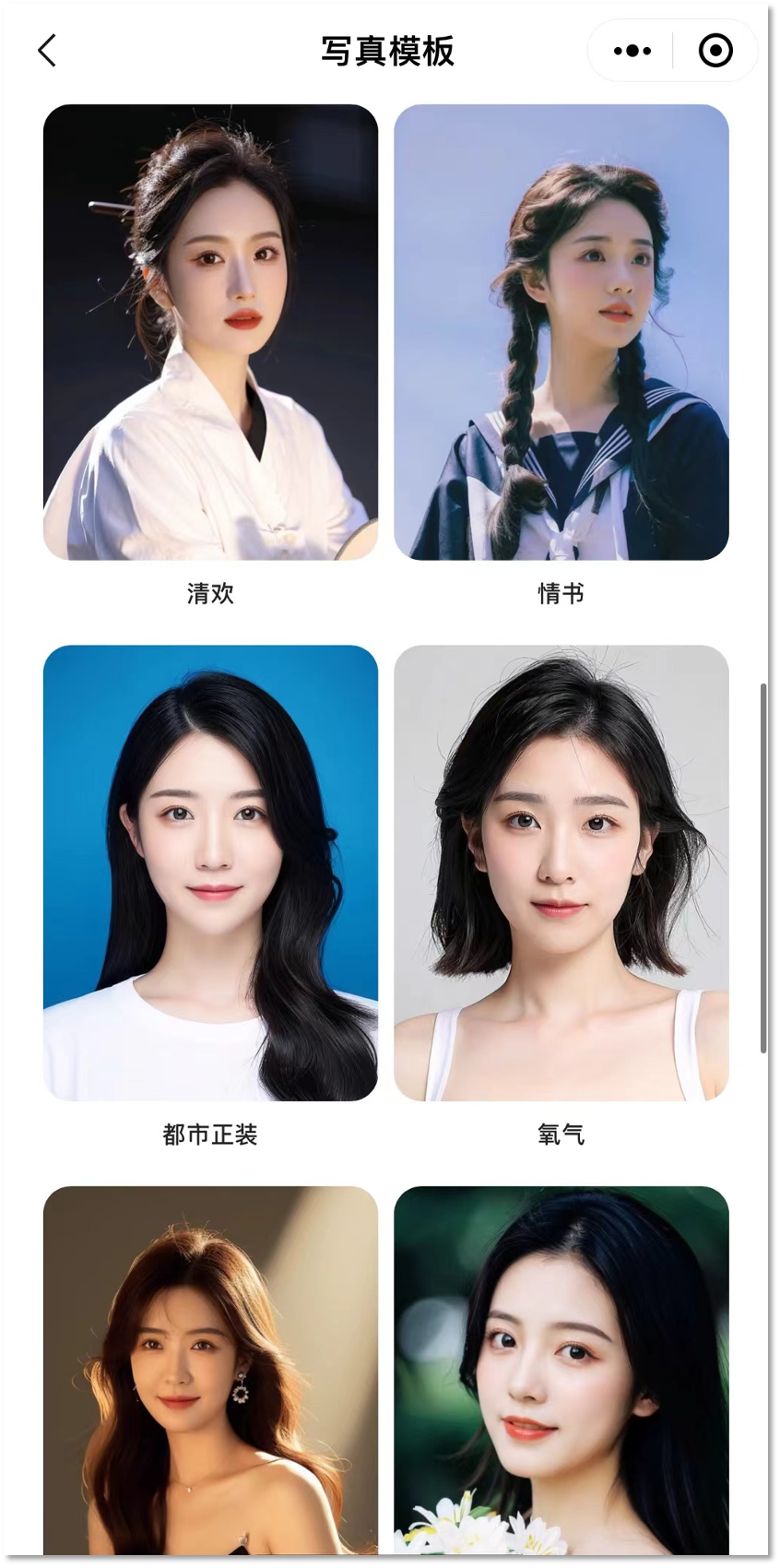This screenshot has height=1568, width=780.
Task: Choose the 情书 portrait template
Action: click(x=561, y=332)
